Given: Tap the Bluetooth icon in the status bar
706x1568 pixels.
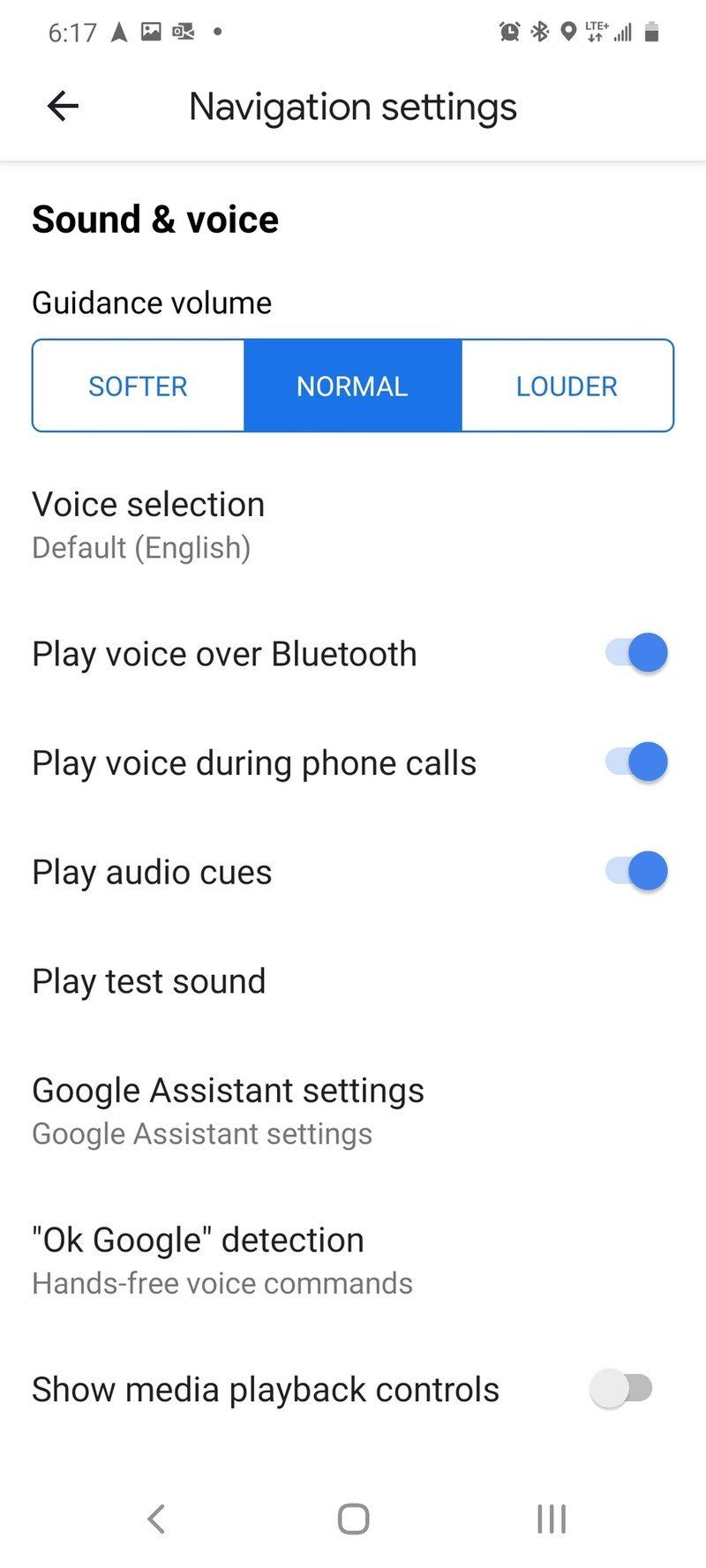Looking at the screenshot, I should click(540, 30).
